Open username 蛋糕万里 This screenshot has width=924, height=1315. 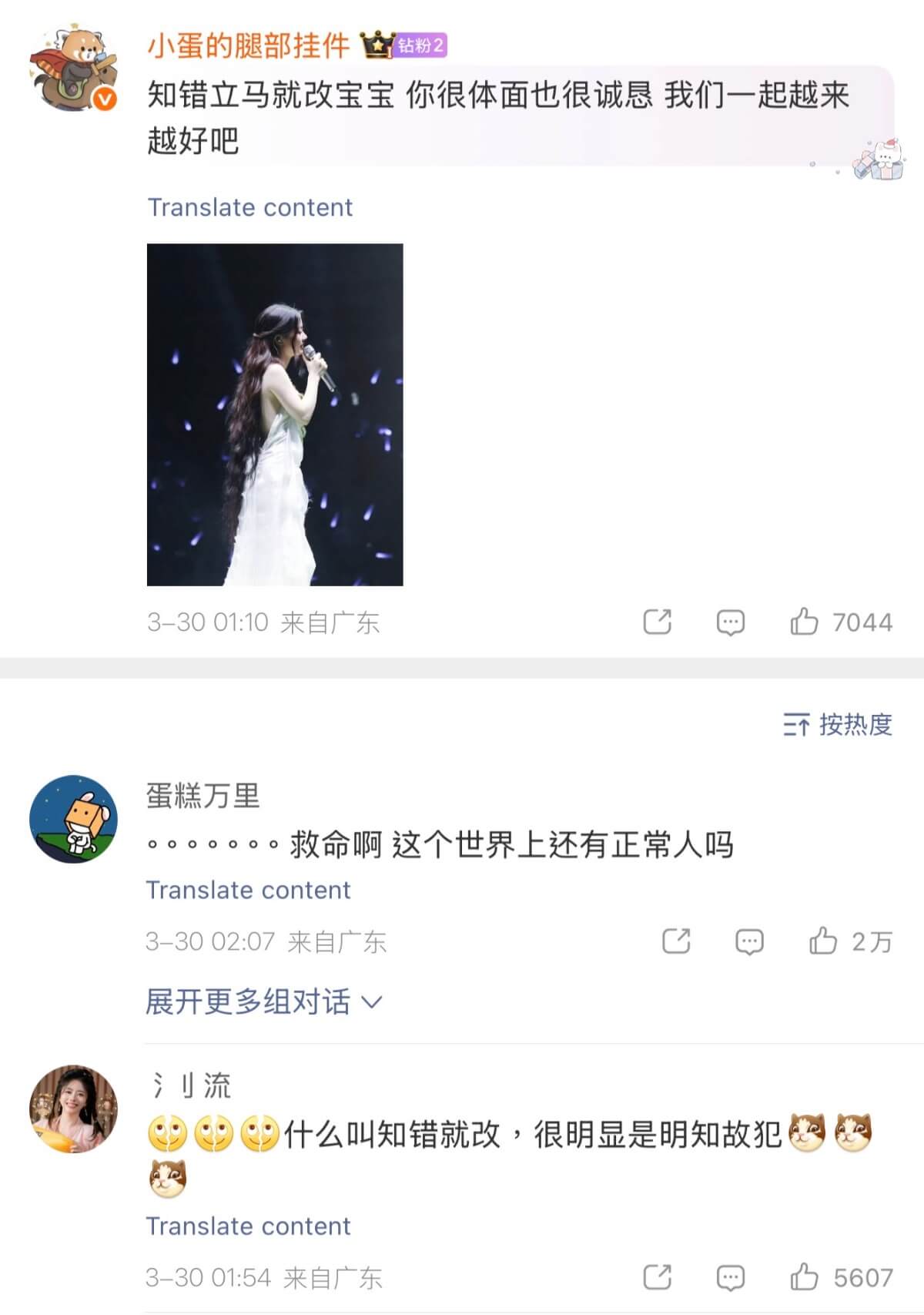(203, 796)
